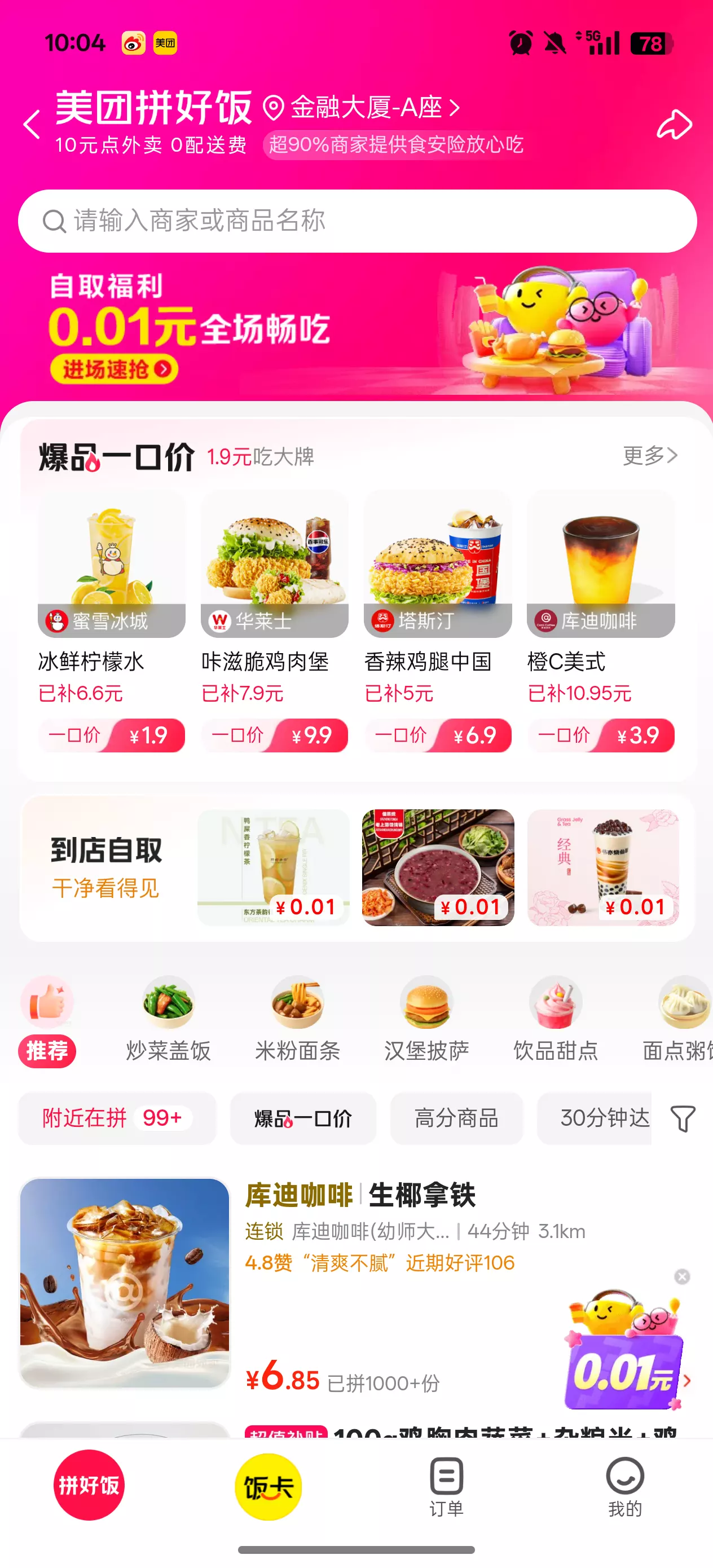The image size is (713, 1568).
Task: Select the 炒菜盖饭 category icon
Action: 167,1005
